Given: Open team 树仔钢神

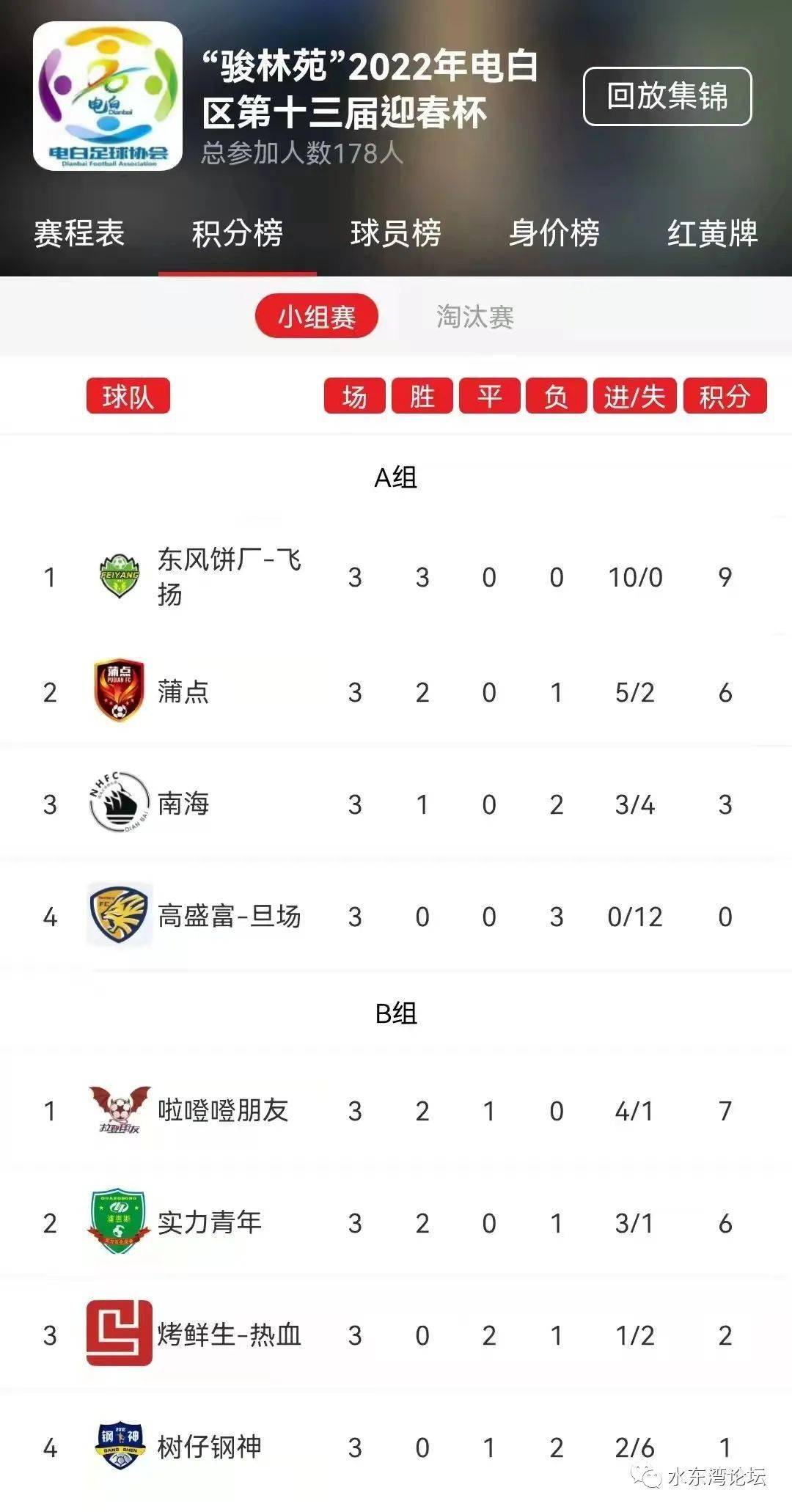Looking at the screenshot, I should pos(396,1447).
